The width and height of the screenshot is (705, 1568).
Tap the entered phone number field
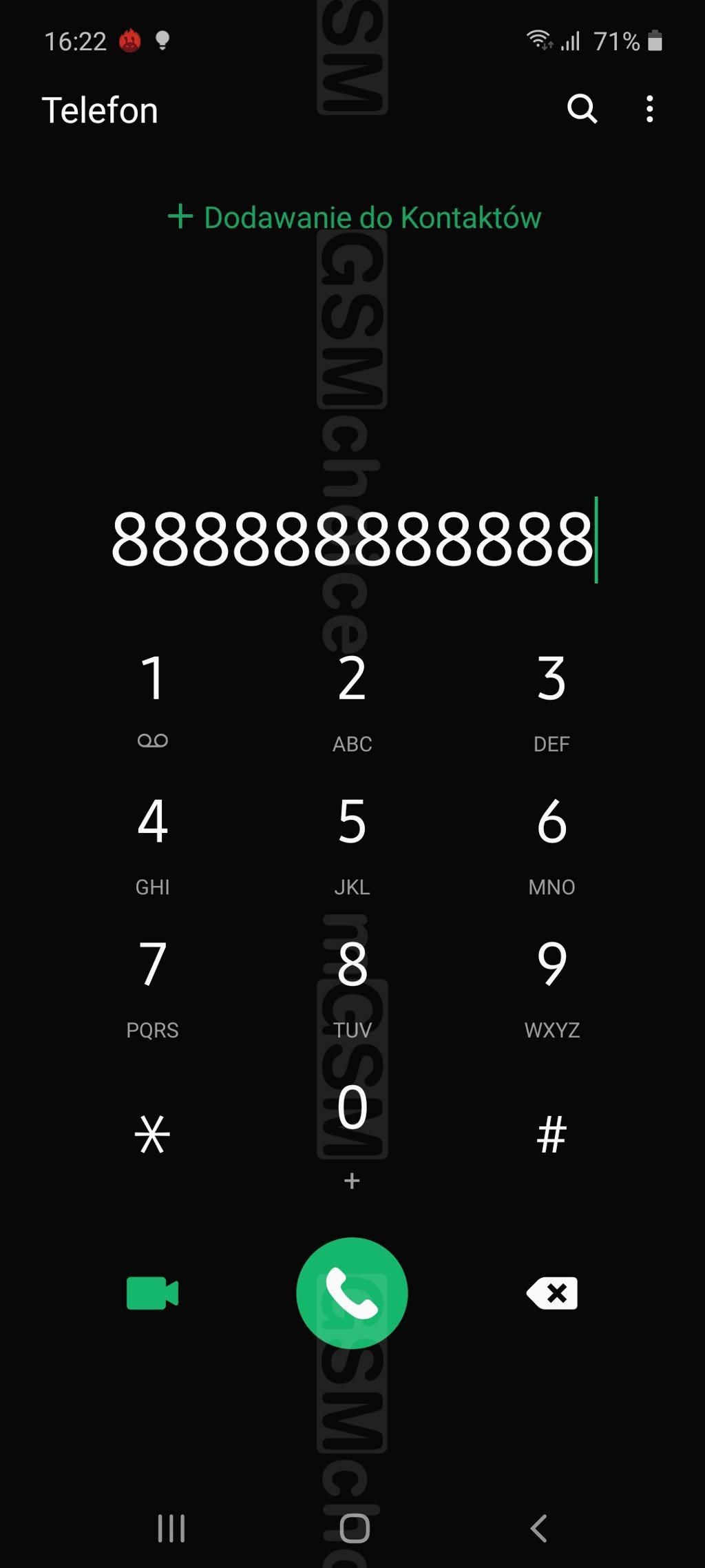(352, 539)
